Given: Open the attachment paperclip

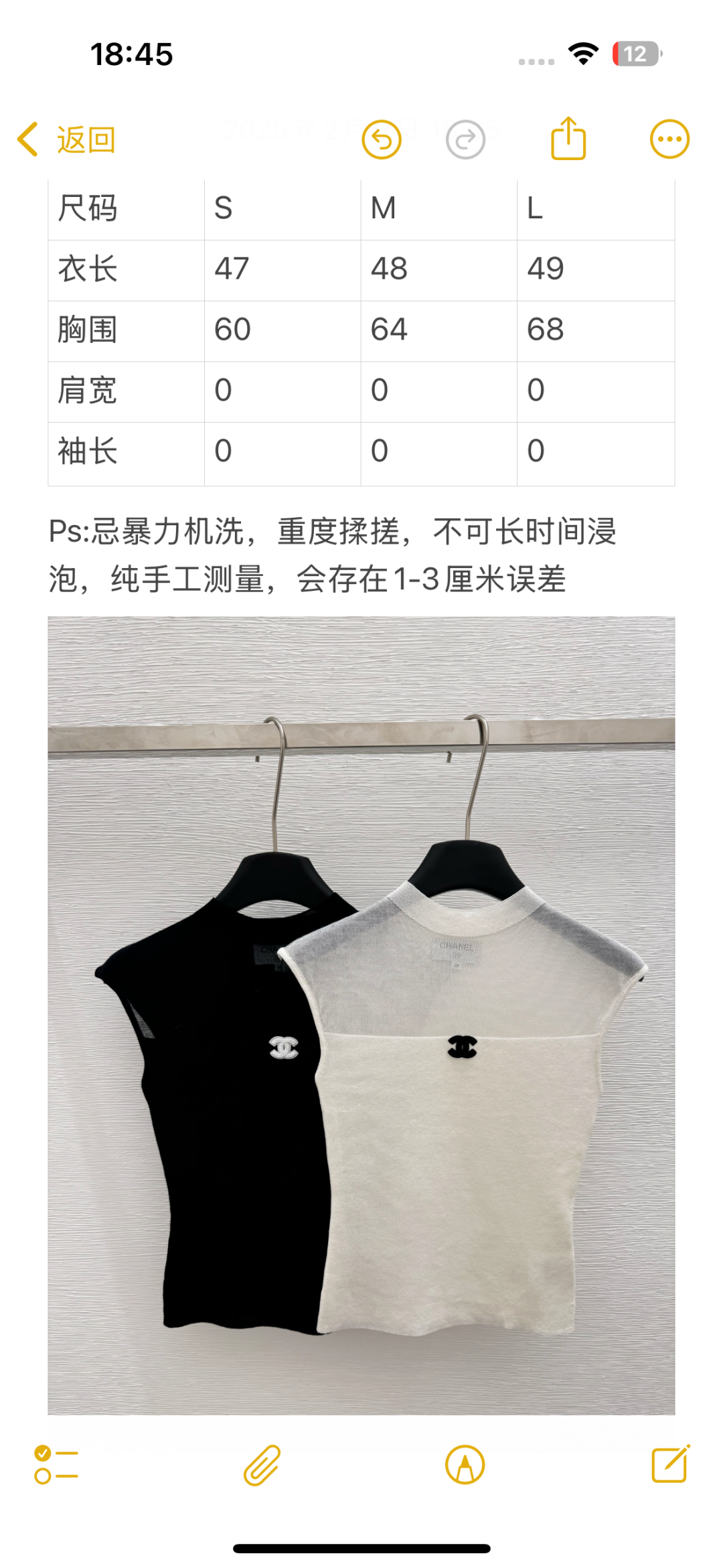Looking at the screenshot, I should click(x=262, y=1465).
